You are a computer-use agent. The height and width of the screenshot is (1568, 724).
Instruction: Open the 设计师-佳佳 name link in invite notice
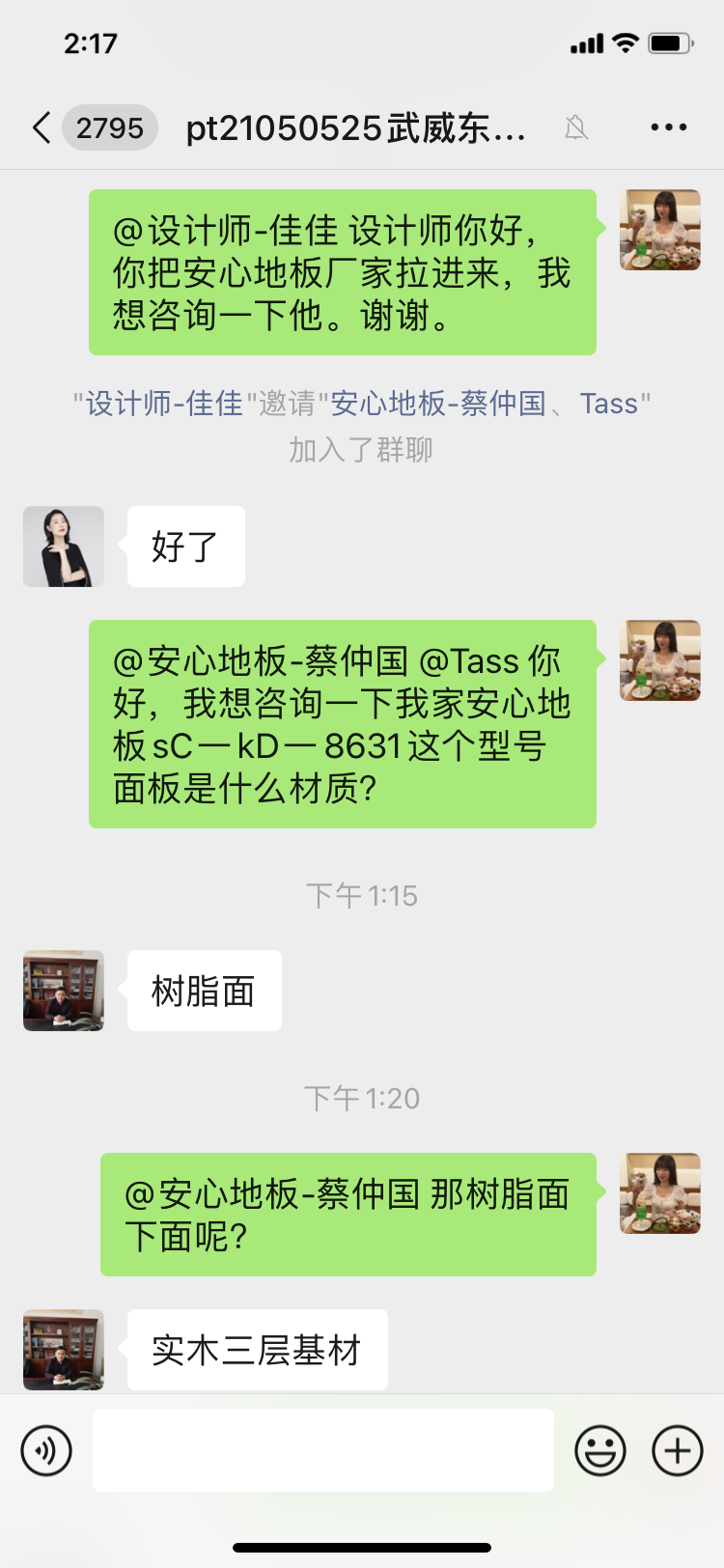[x=164, y=404]
